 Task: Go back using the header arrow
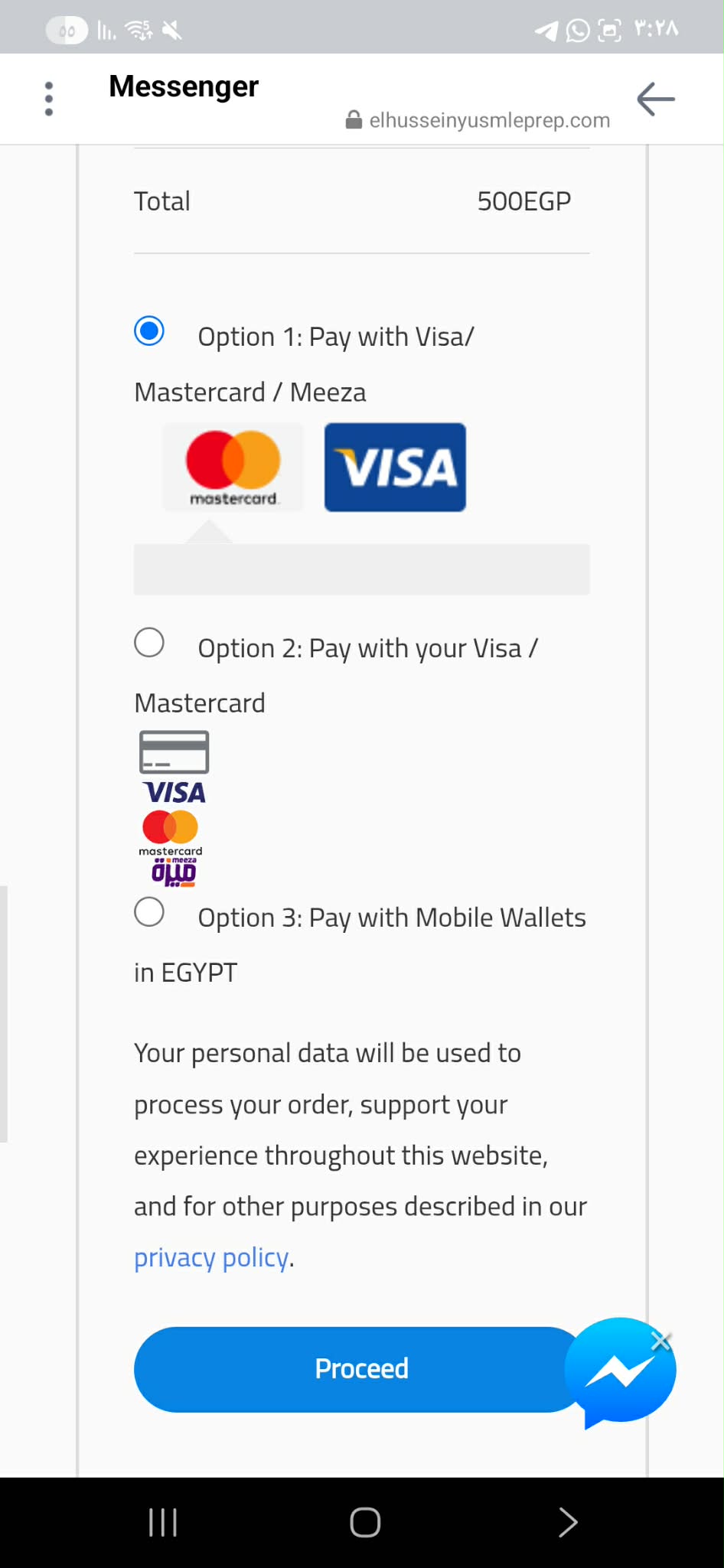pos(655,99)
